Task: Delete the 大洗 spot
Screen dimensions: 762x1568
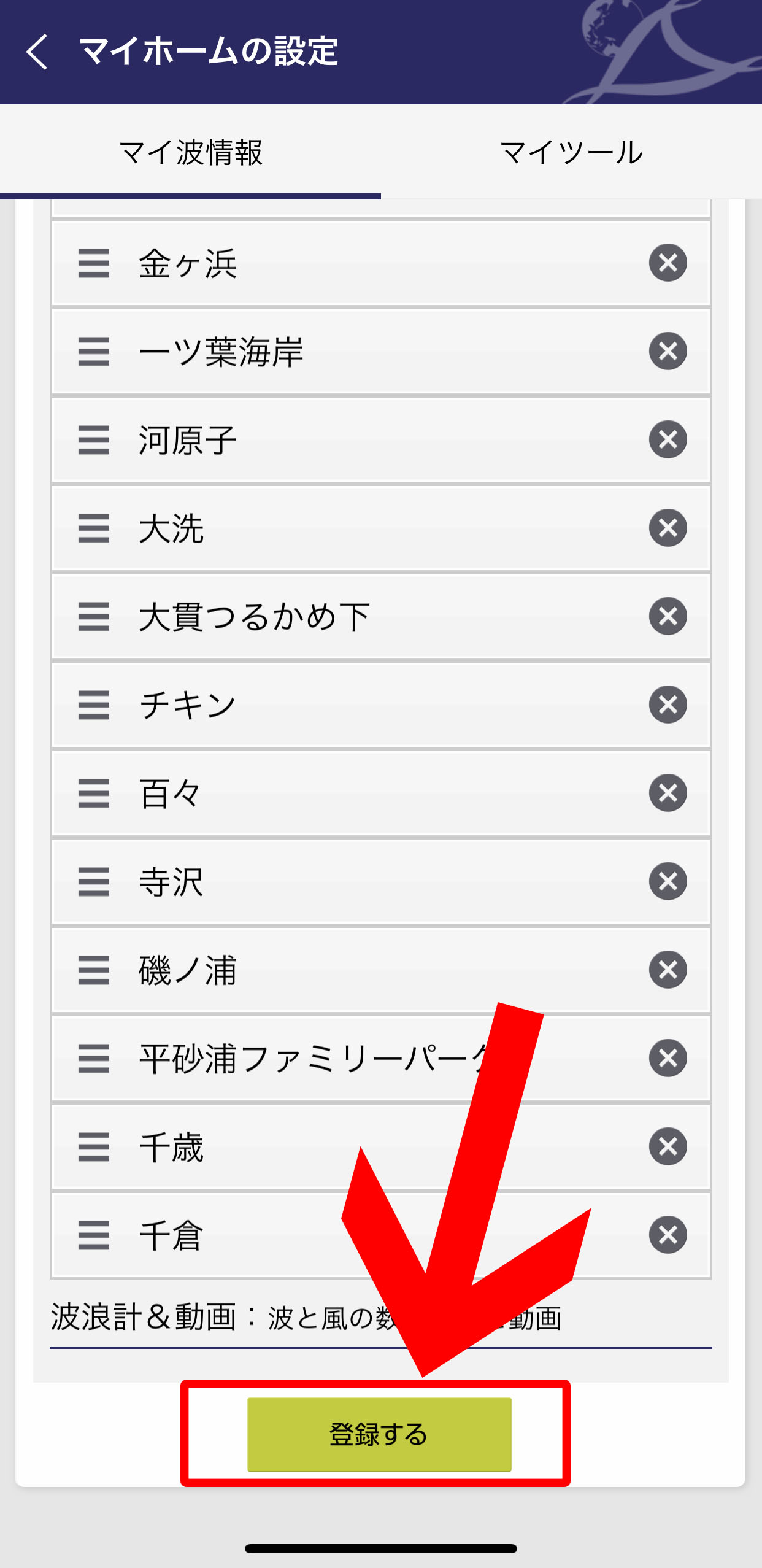Action: click(x=668, y=528)
